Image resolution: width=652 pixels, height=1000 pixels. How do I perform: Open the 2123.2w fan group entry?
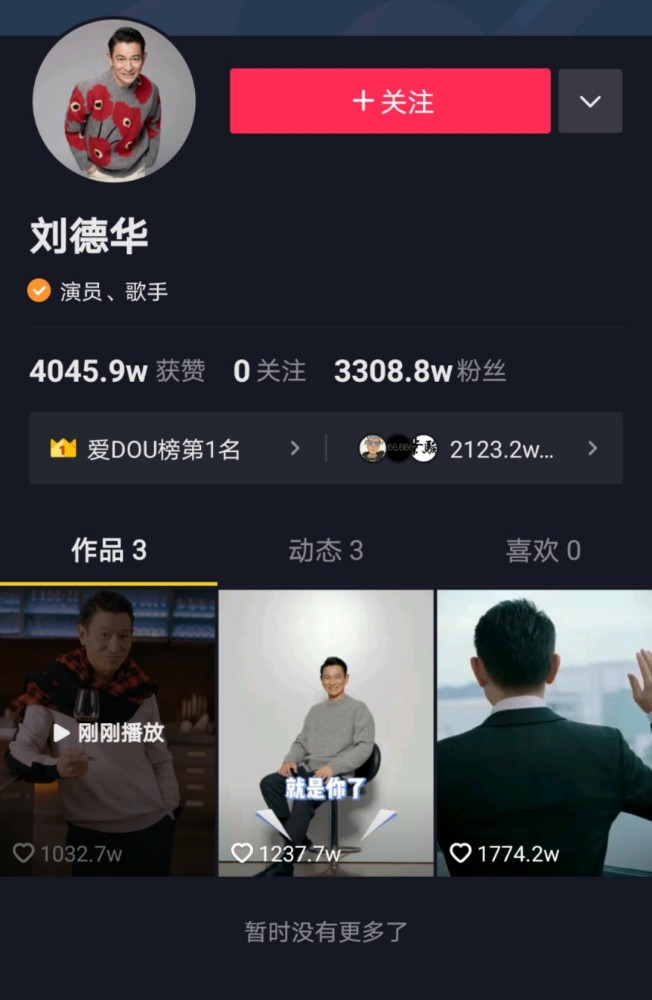point(480,448)
